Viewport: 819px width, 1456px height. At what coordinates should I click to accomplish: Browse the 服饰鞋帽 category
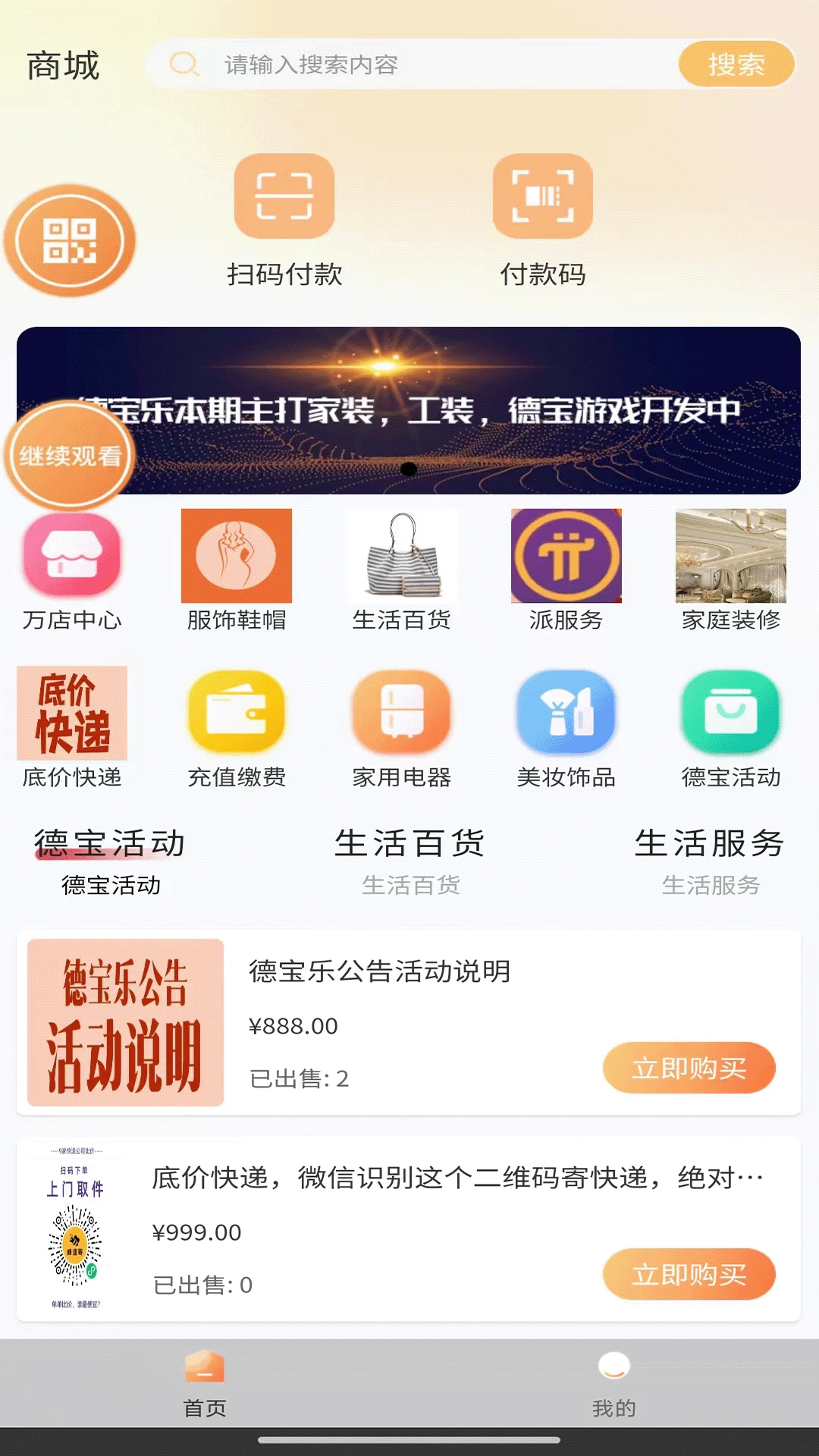(237, 570)
